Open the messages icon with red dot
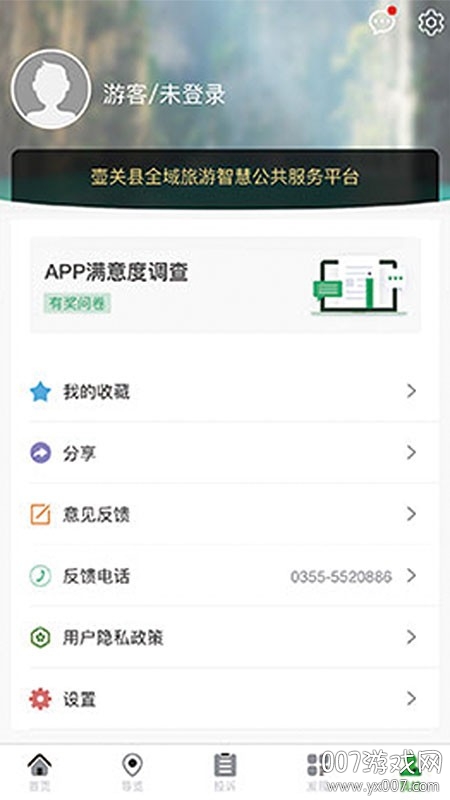The height and width of the screenshot is (800, 450). 383,21
